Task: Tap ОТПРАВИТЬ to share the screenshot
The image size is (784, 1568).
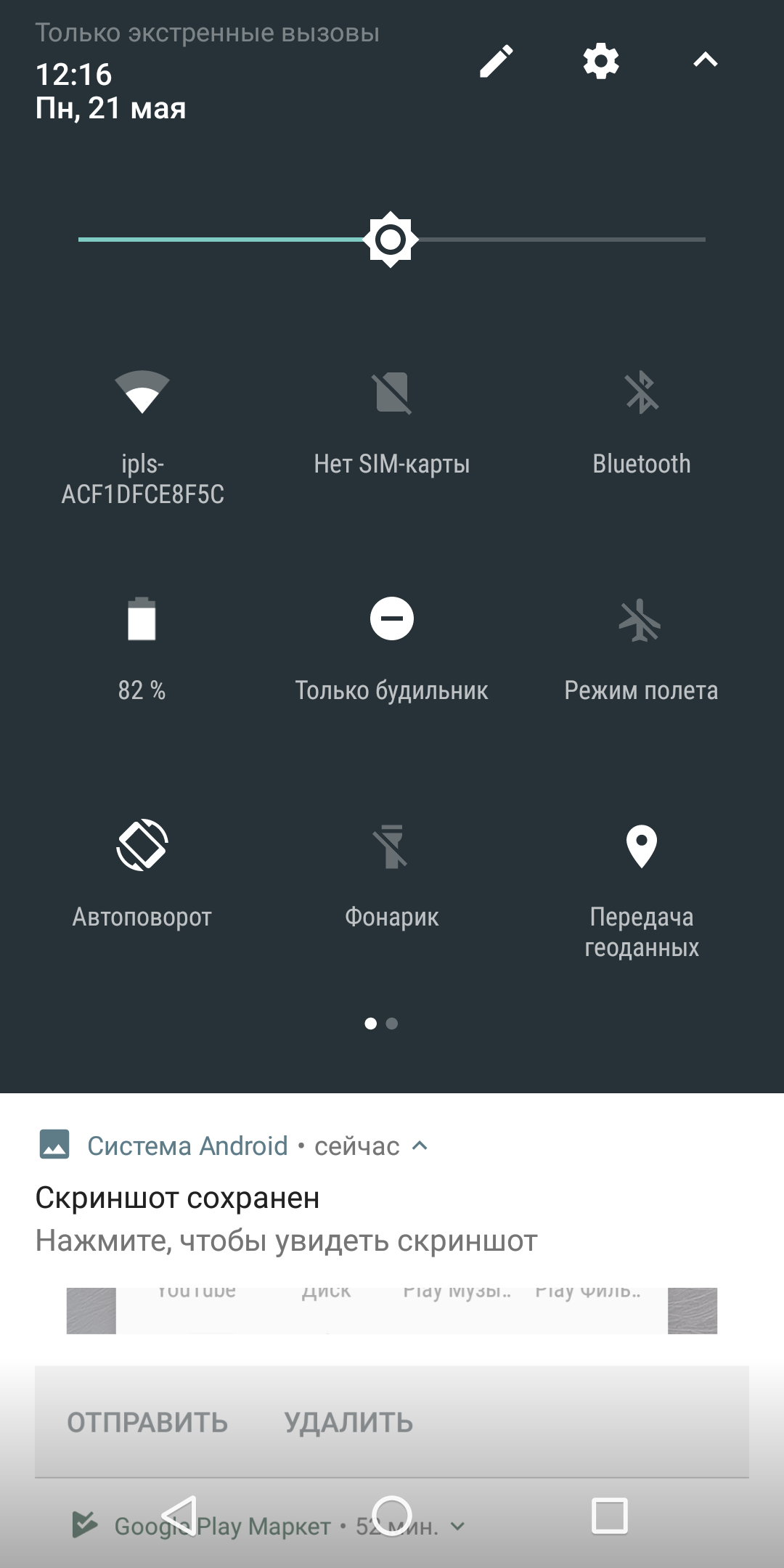Action: [x=148, y=1423]
